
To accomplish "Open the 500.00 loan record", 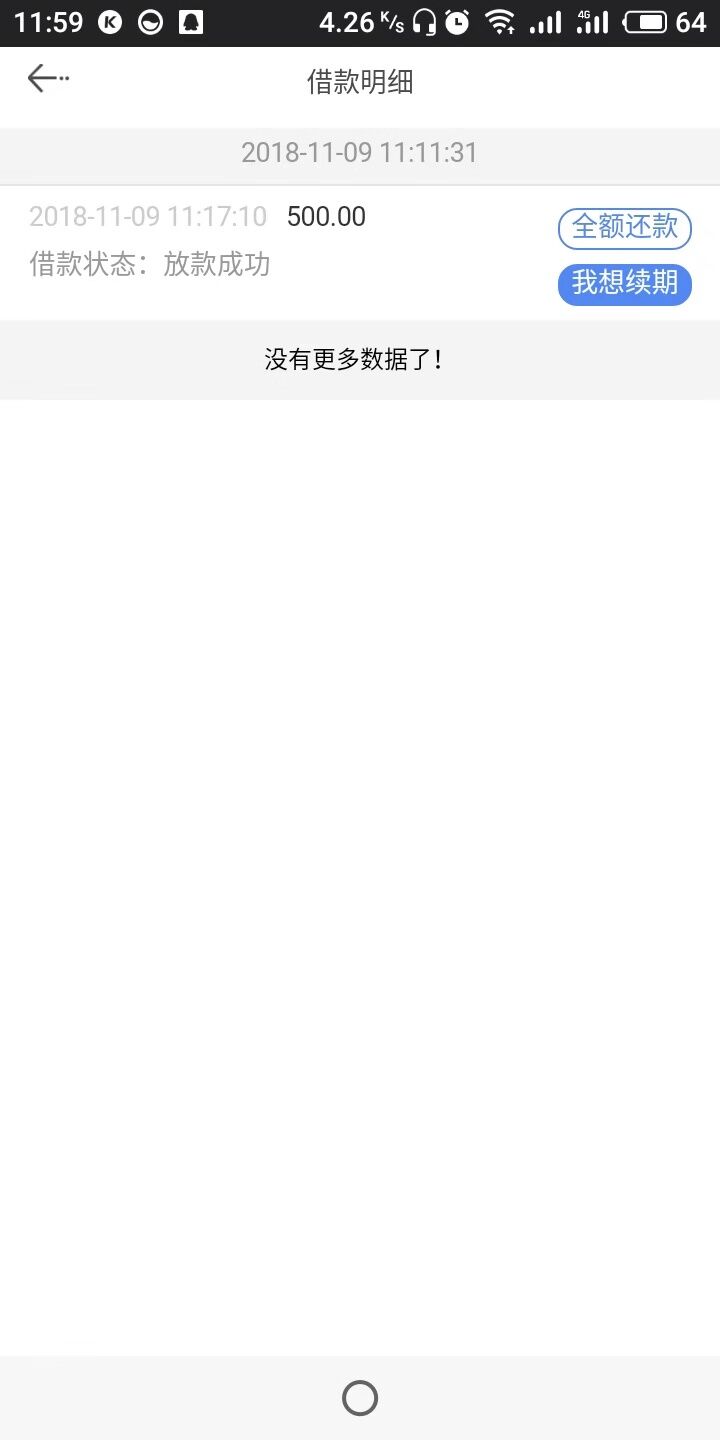I will click(x=360, y=253).
